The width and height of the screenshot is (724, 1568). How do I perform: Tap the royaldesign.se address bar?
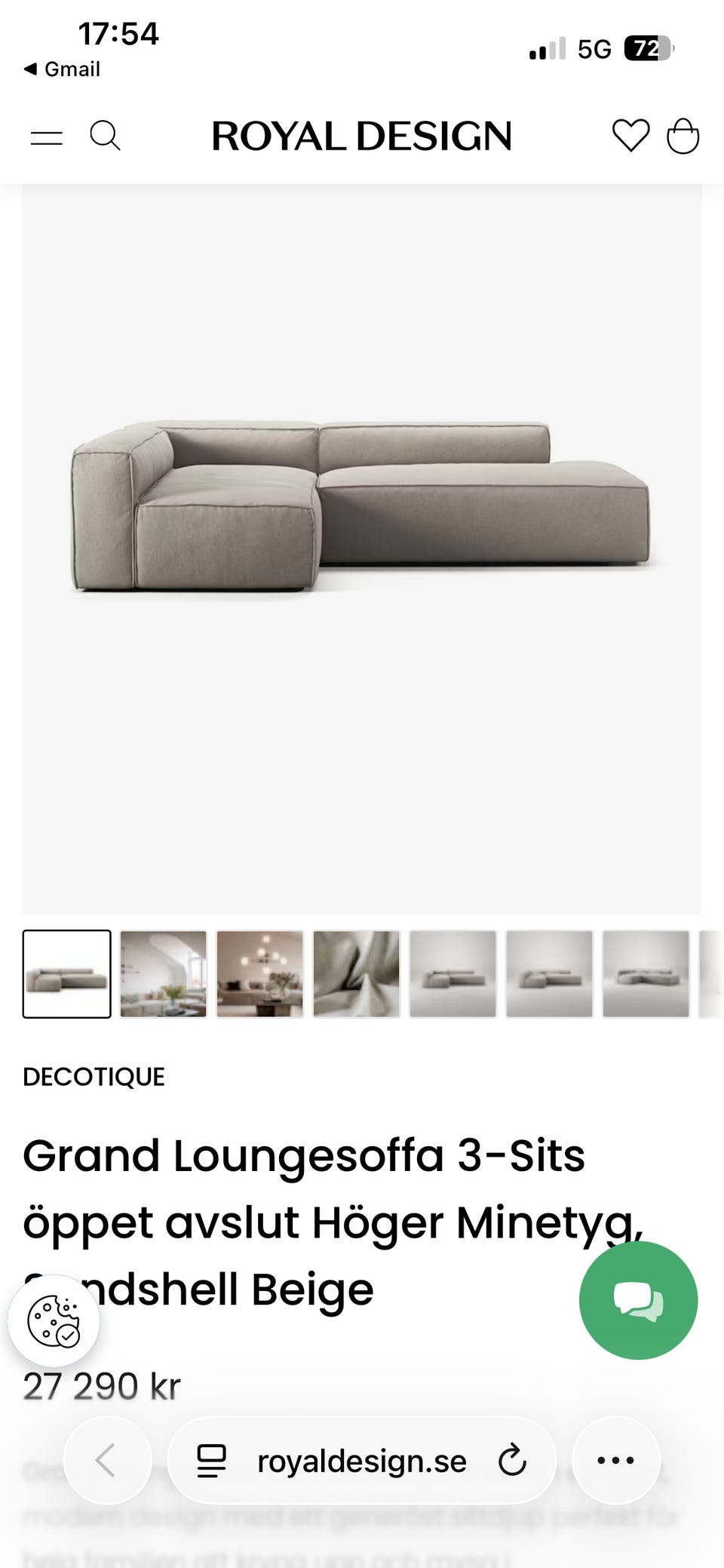[x=360, y=1462]
